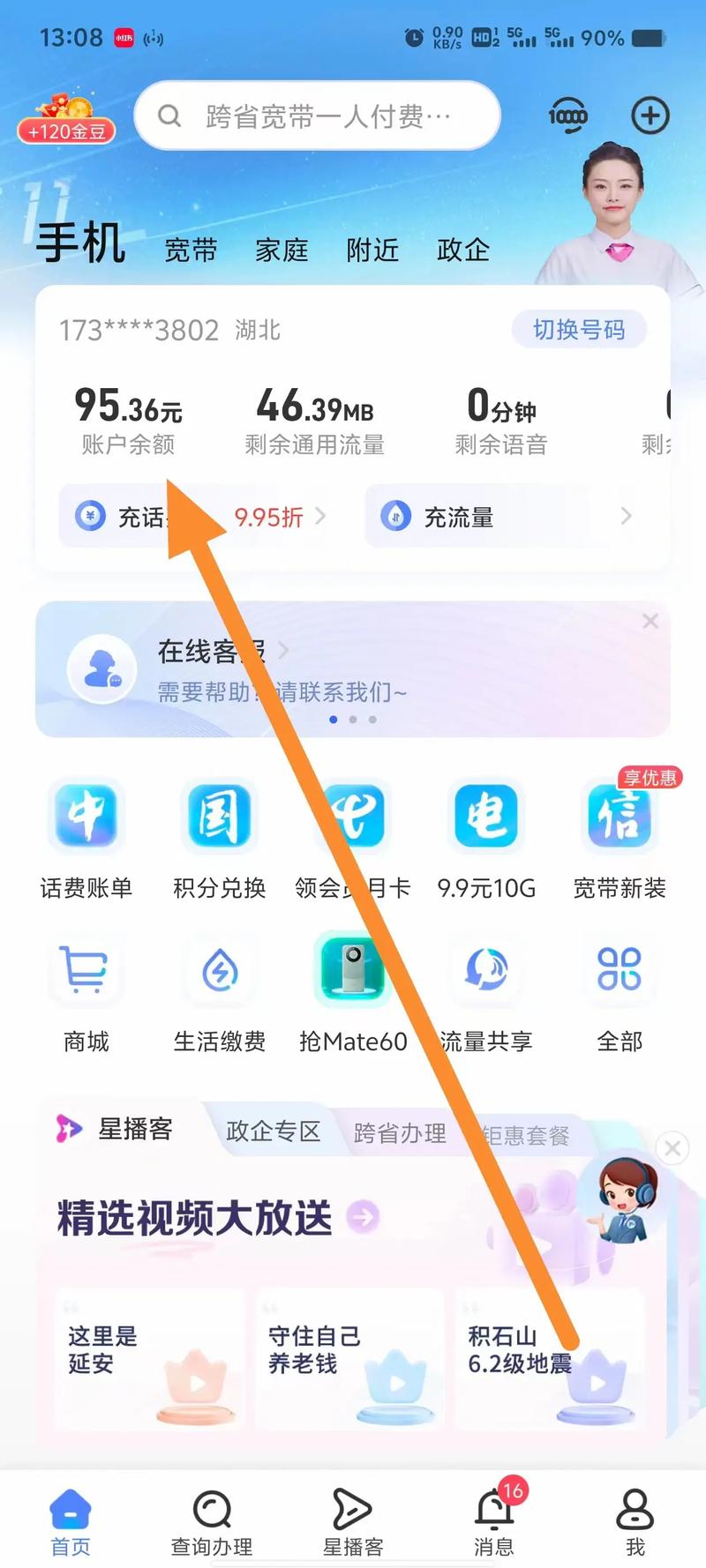The image size is (706, 1568).
Task: Open 话费账单
Action: (86, 839)
